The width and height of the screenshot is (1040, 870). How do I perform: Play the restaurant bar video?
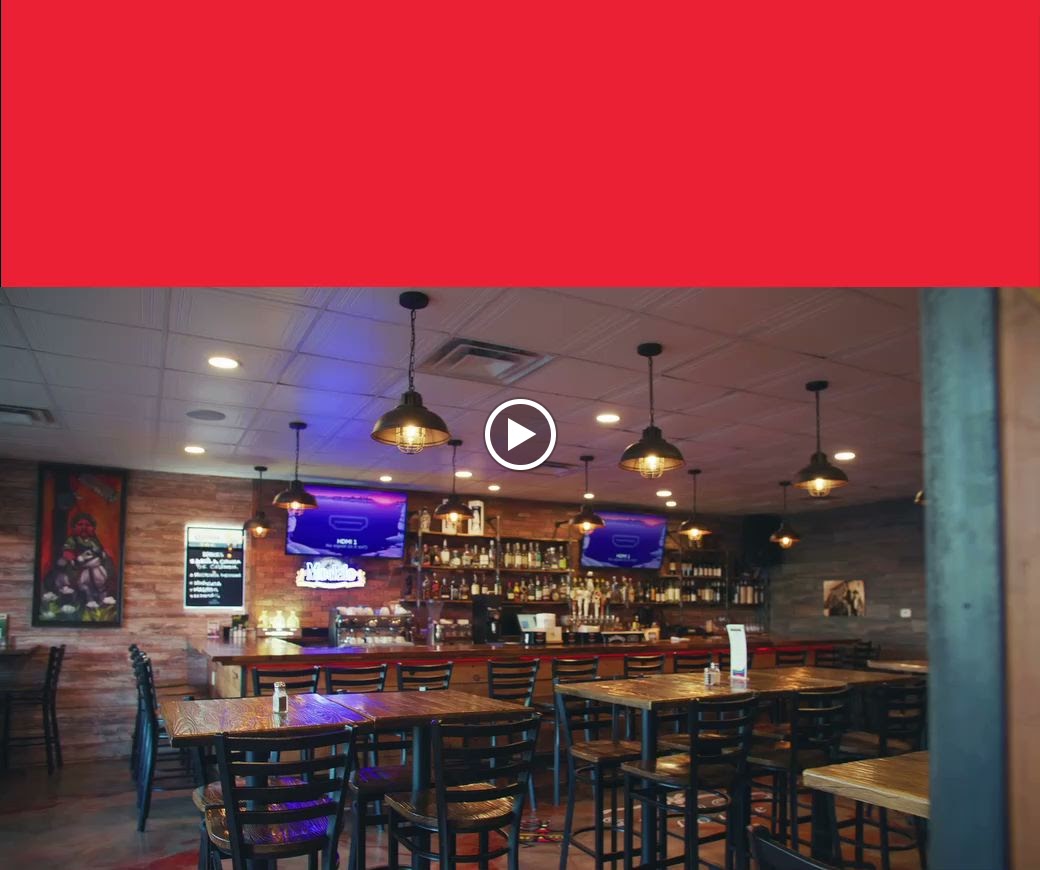(520, 435)
